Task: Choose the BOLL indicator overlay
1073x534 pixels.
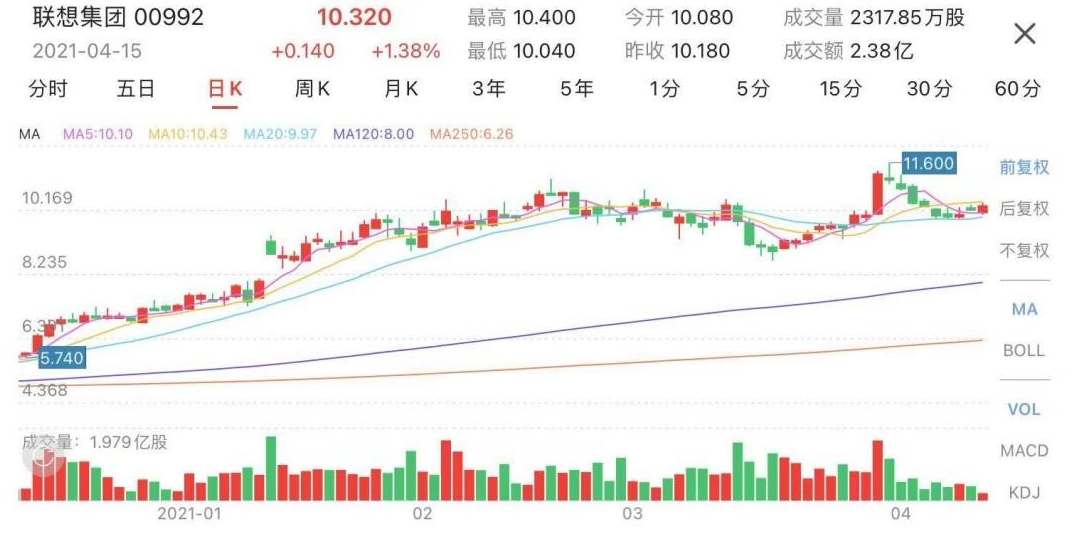Action: click(1024, 350)
